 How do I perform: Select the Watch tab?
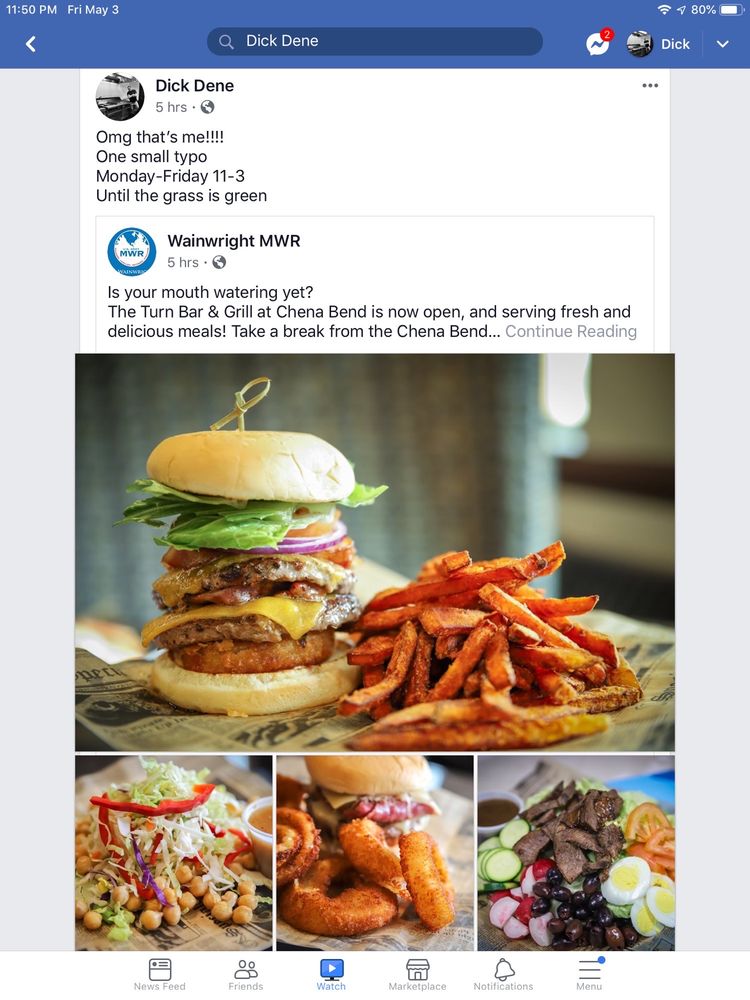pyautogui.click(x=331, y=974)
